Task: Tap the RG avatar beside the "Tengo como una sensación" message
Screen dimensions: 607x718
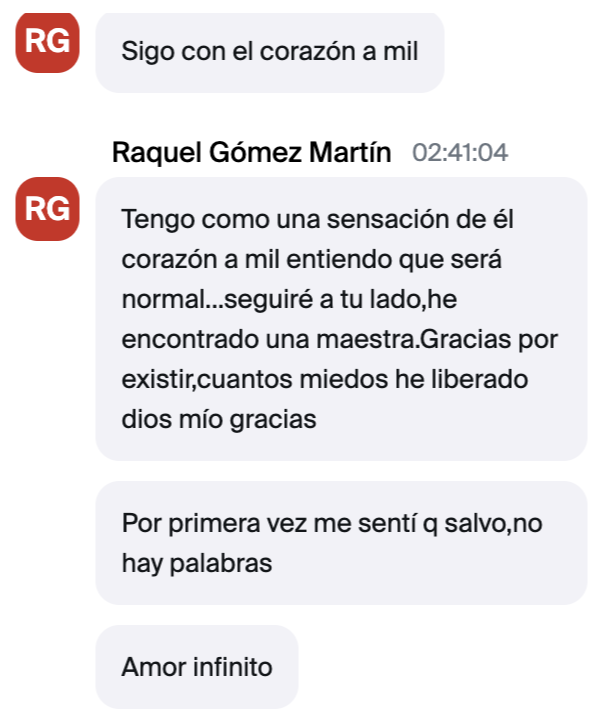Action: (x=47, y=209)
